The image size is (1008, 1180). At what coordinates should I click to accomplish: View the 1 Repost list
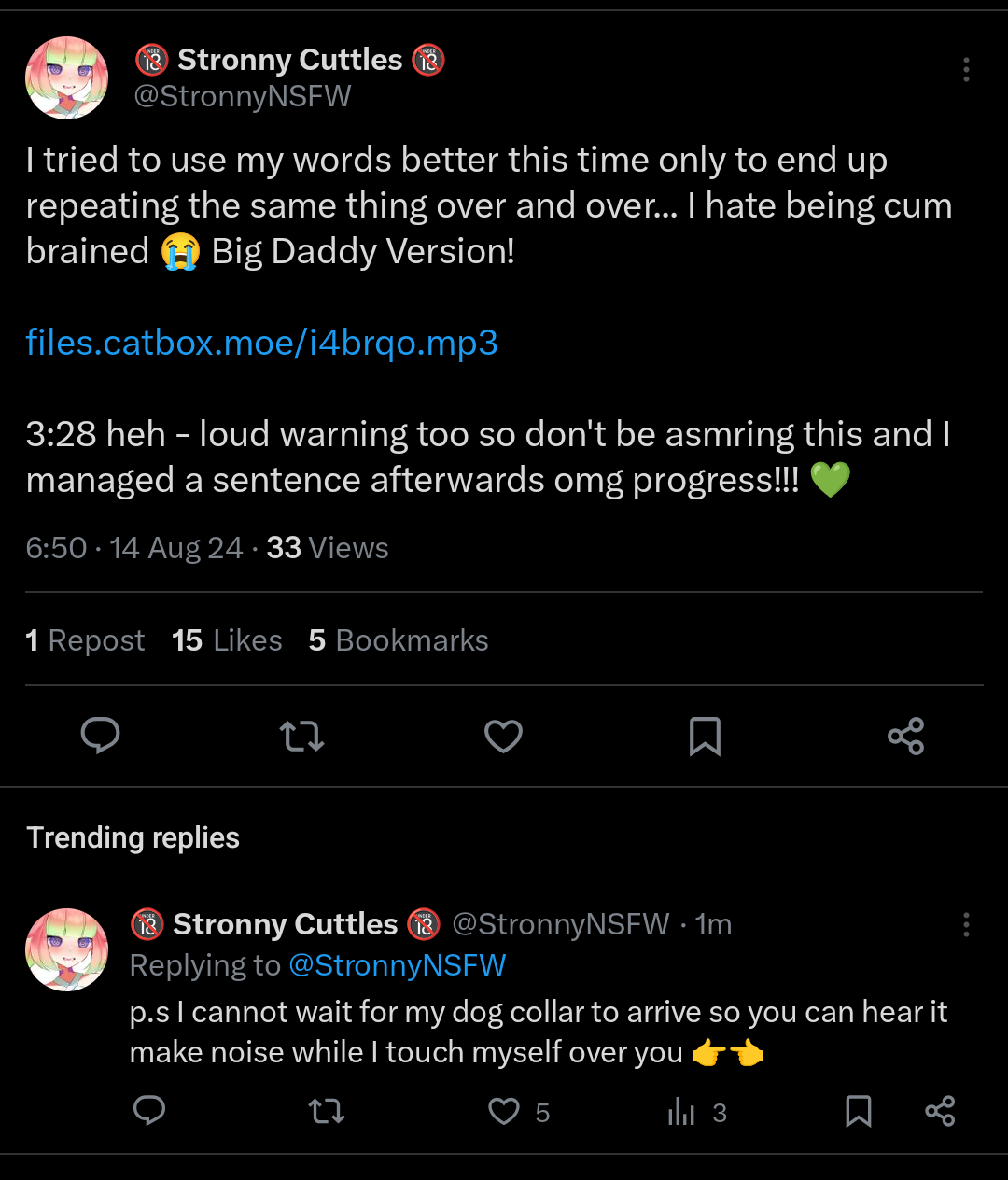85,640
